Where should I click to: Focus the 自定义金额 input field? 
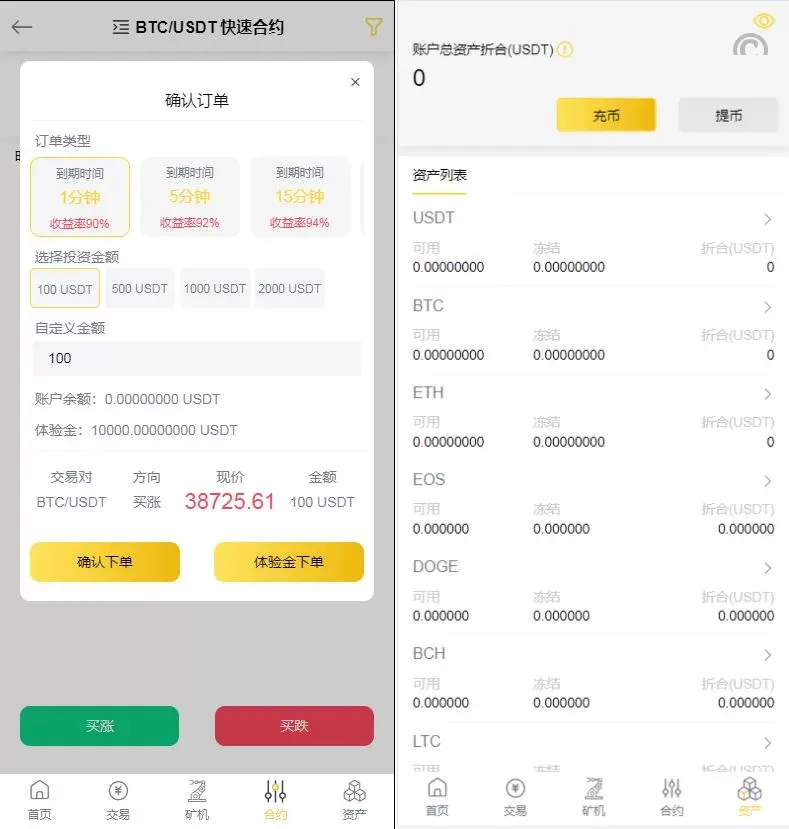tap(197, 358)
